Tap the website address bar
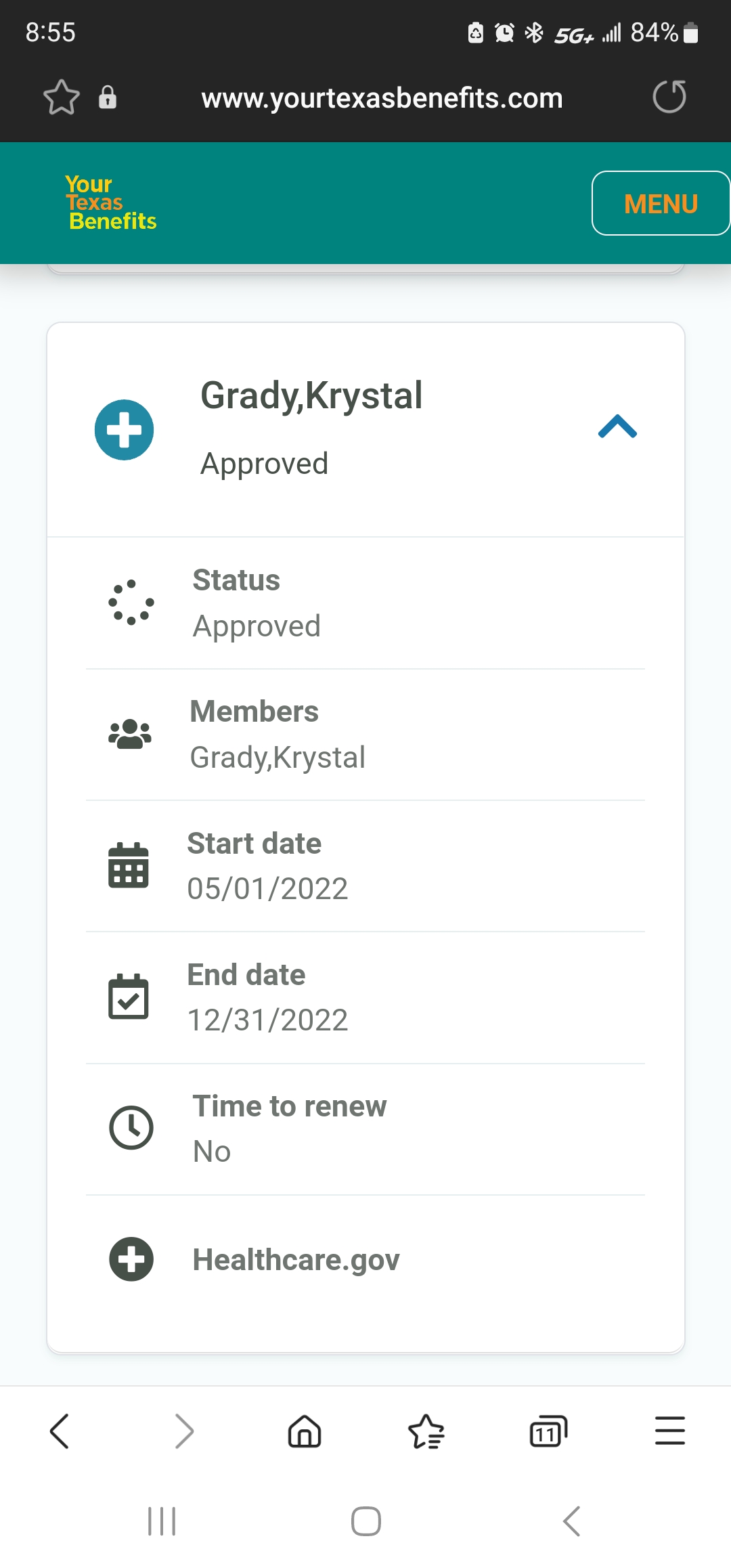The width and height of the screenshot is (731, 1568). [x=382, y=98]
